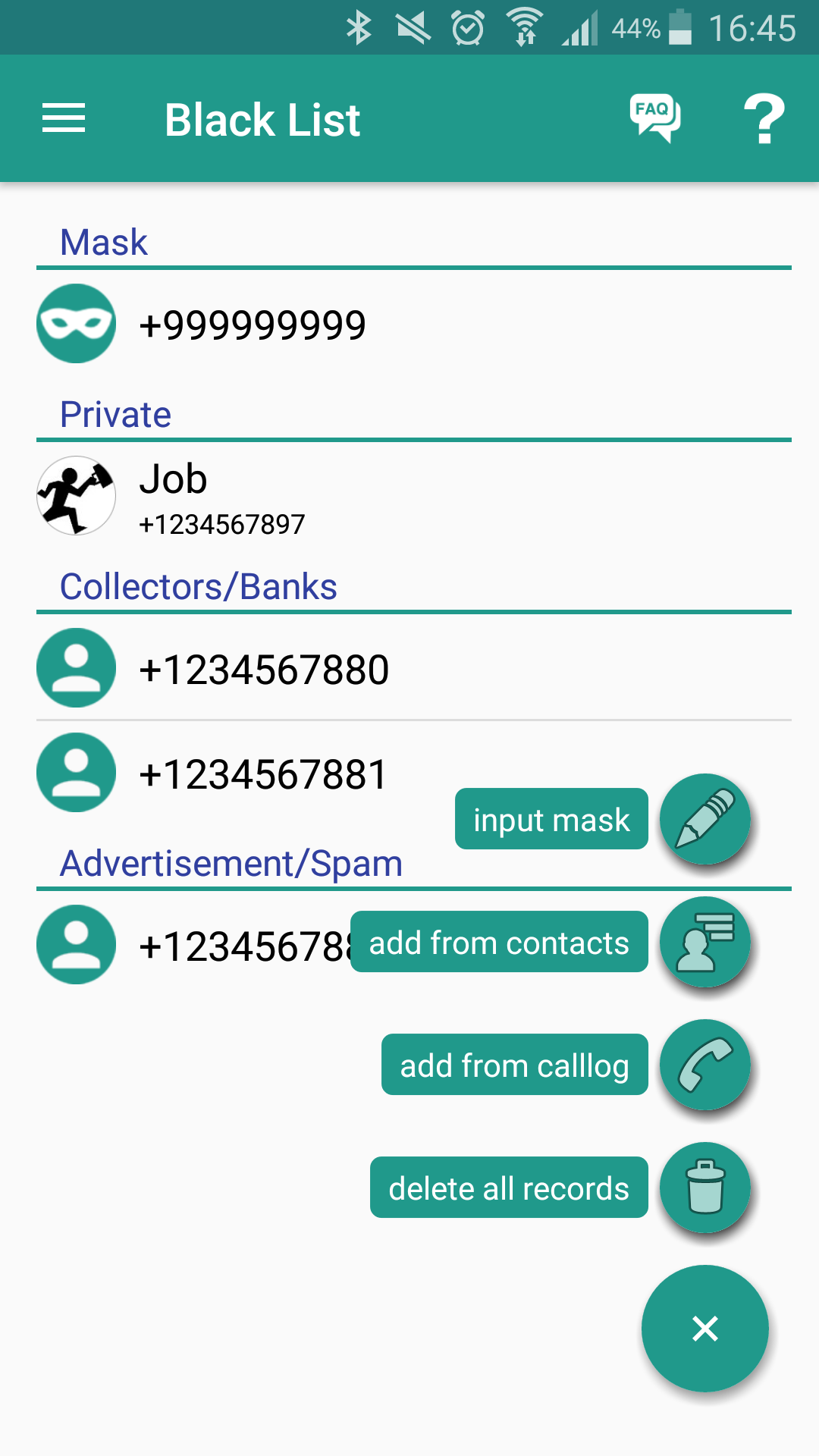Select the pencil icon for input mask

tap(706, 819)
